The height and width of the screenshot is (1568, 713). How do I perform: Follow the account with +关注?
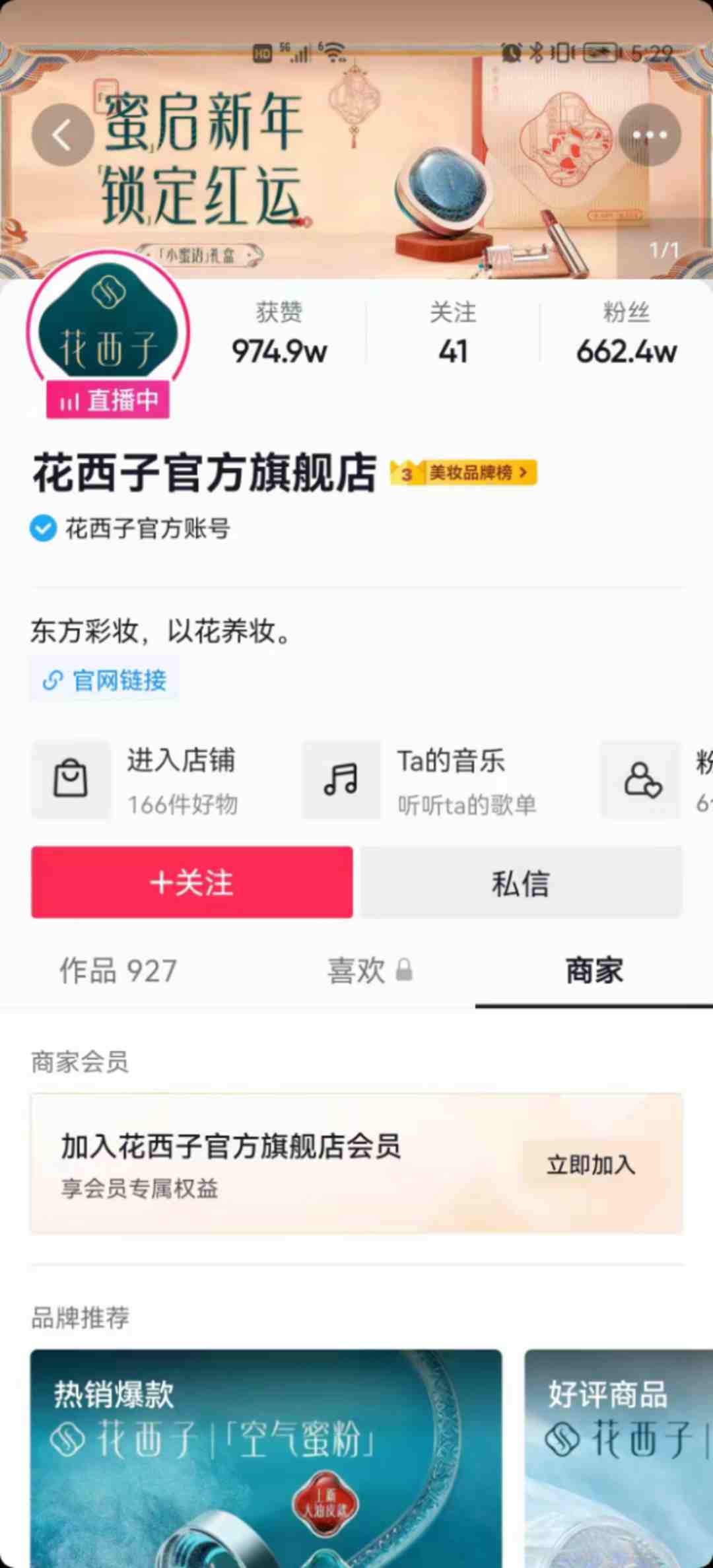click(191, 883)
